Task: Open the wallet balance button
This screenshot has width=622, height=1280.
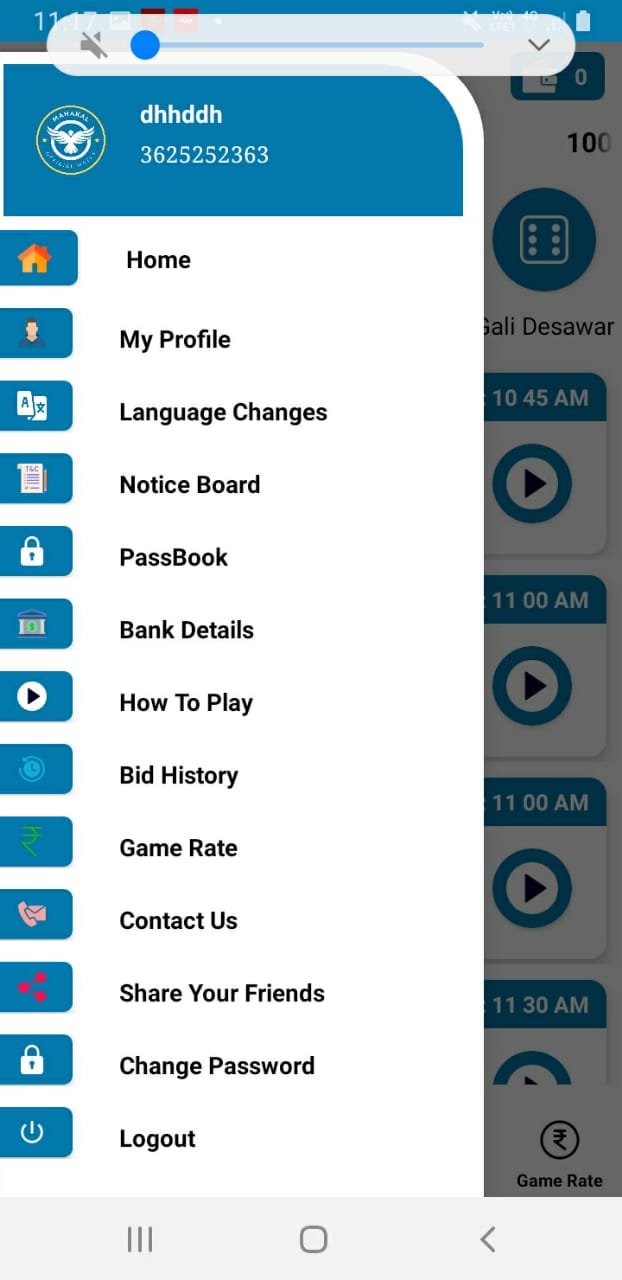Action: (x=558, y=77)
